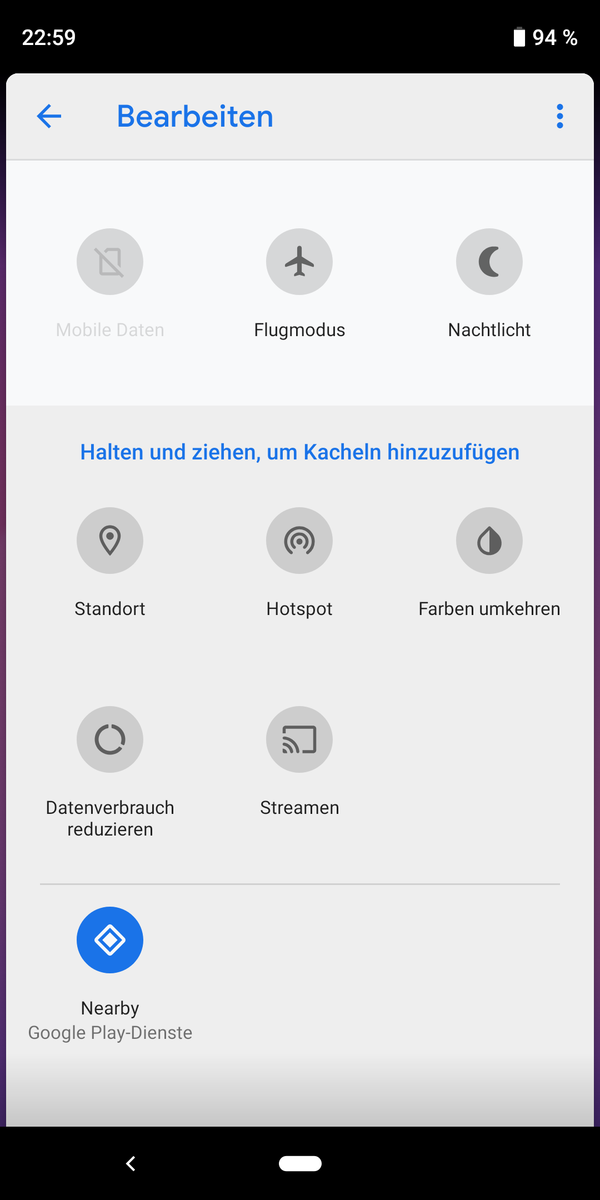The width and height of the screenshot is (600, 1200).
Task: Go back from the Bearbeiten screen
Action: point(49,116)
